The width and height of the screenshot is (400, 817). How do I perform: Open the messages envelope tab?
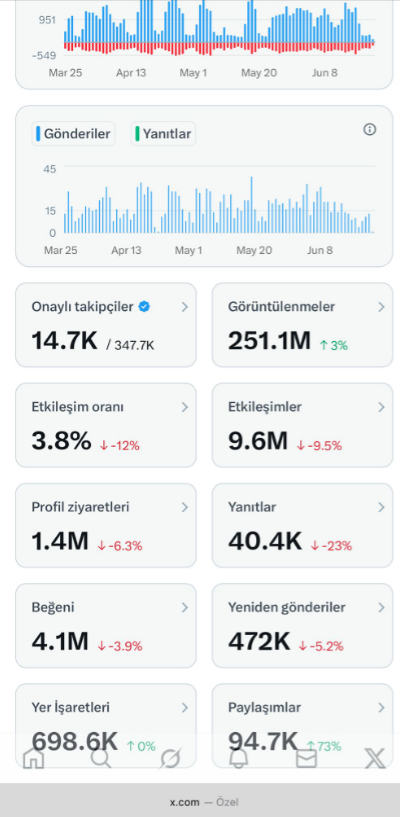[306, 759]
